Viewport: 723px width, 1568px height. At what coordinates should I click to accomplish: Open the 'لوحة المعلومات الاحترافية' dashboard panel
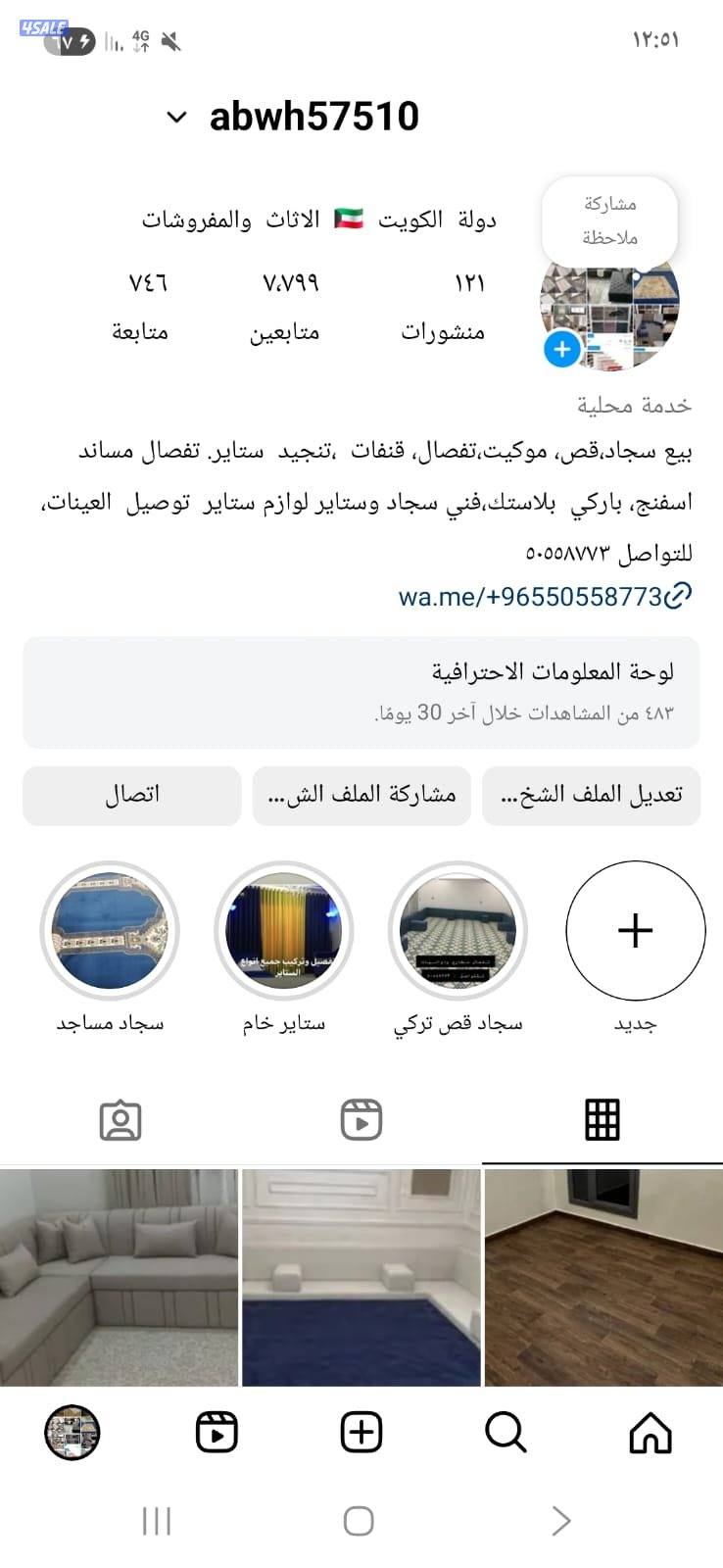click(x=361, y=693)
